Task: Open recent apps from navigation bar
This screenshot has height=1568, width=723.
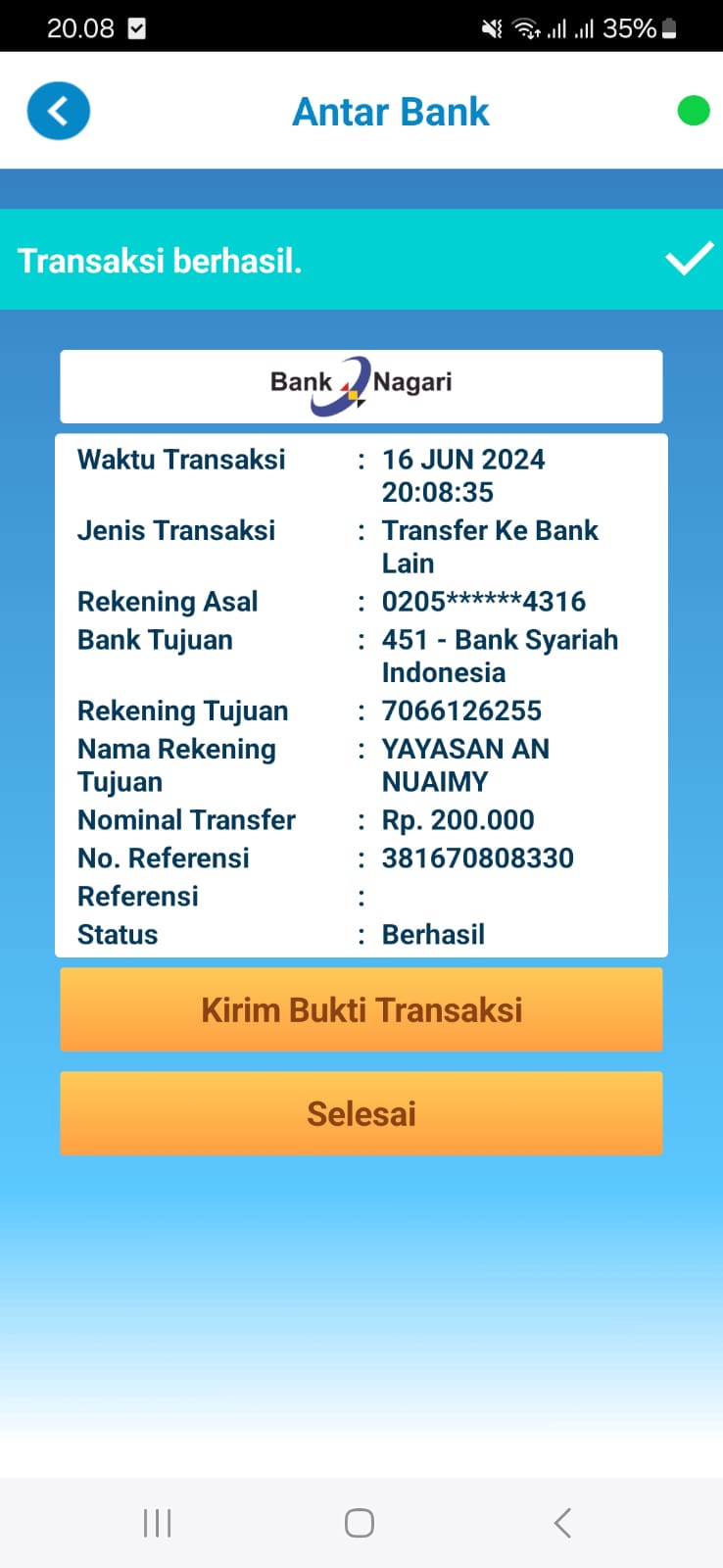Action: pyautogui.click(x=157, y=1523)
